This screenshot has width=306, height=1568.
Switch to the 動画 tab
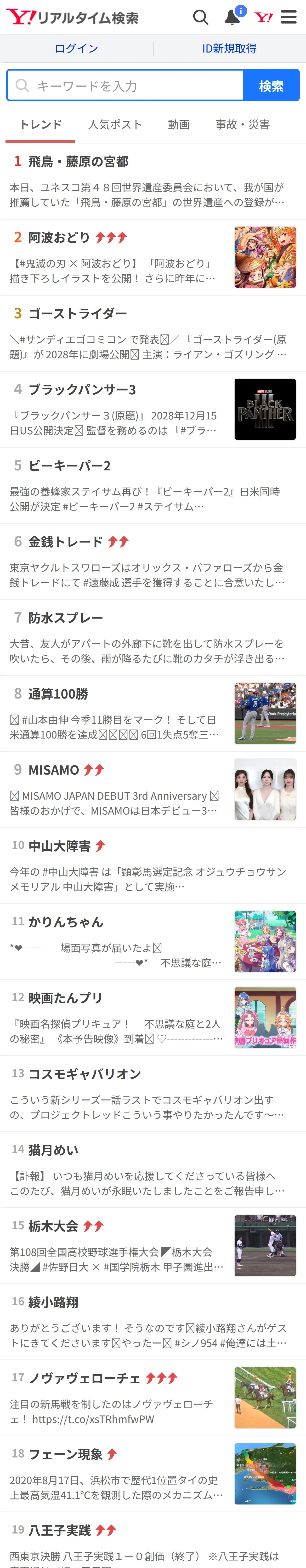[x=179, y=125]
